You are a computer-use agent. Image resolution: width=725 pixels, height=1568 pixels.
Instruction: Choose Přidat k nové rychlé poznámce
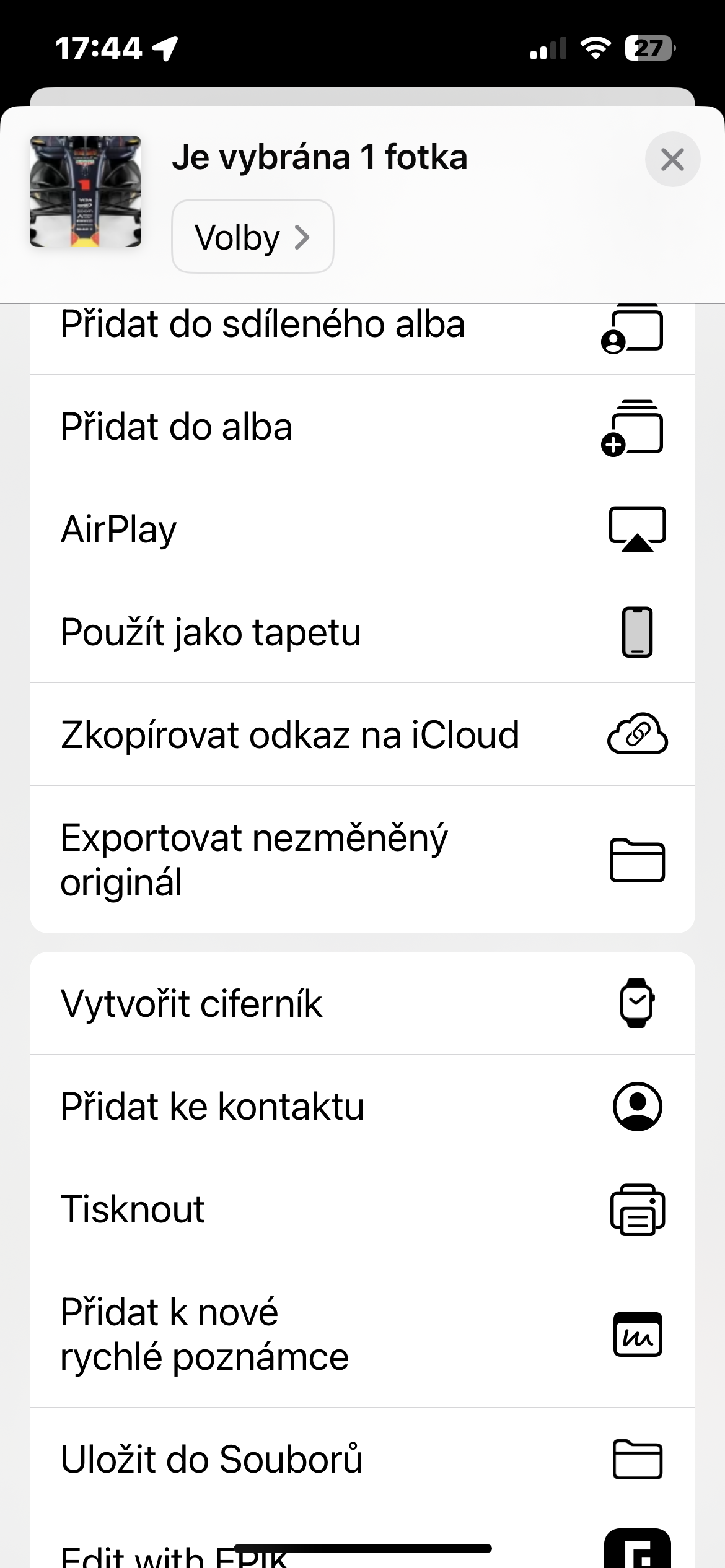[x=362, y=1334]
